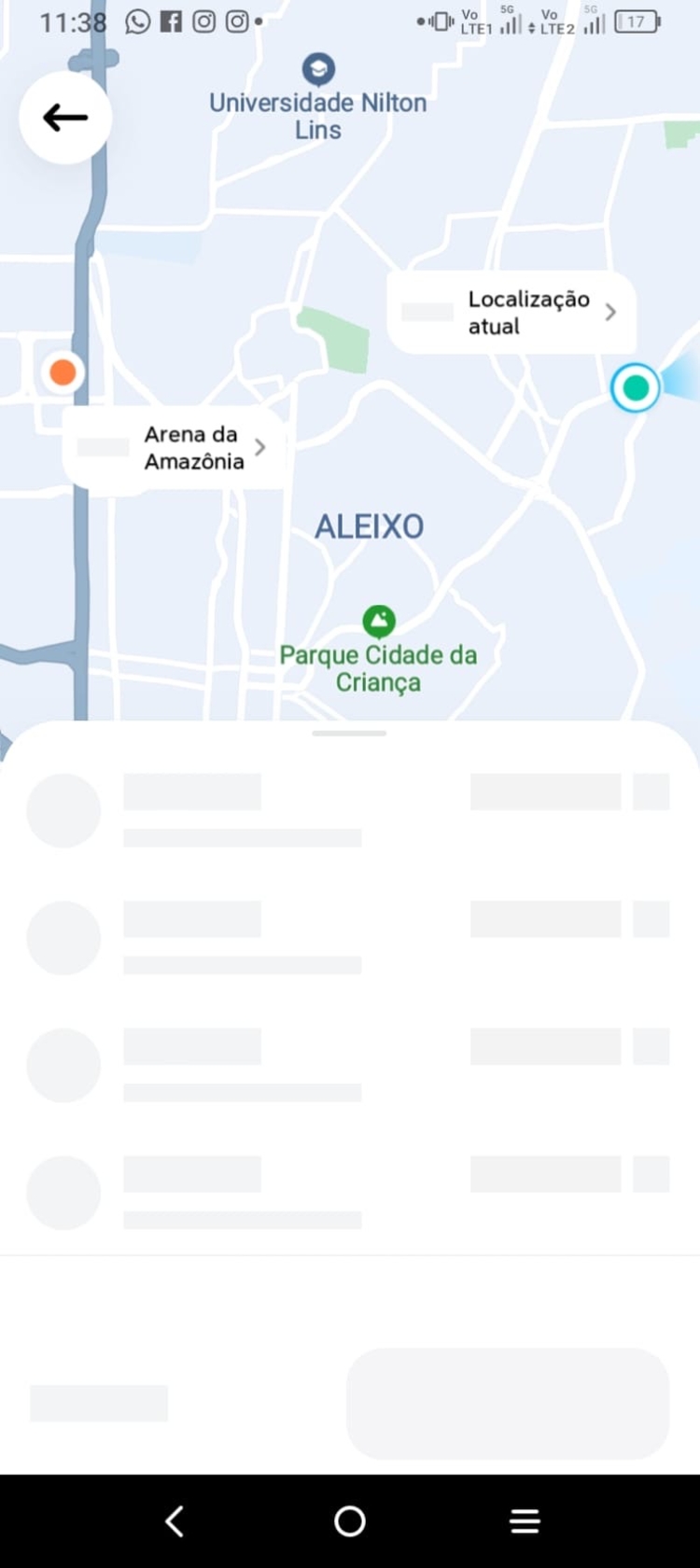Go to the system home screen

(x=350, y=1521)
